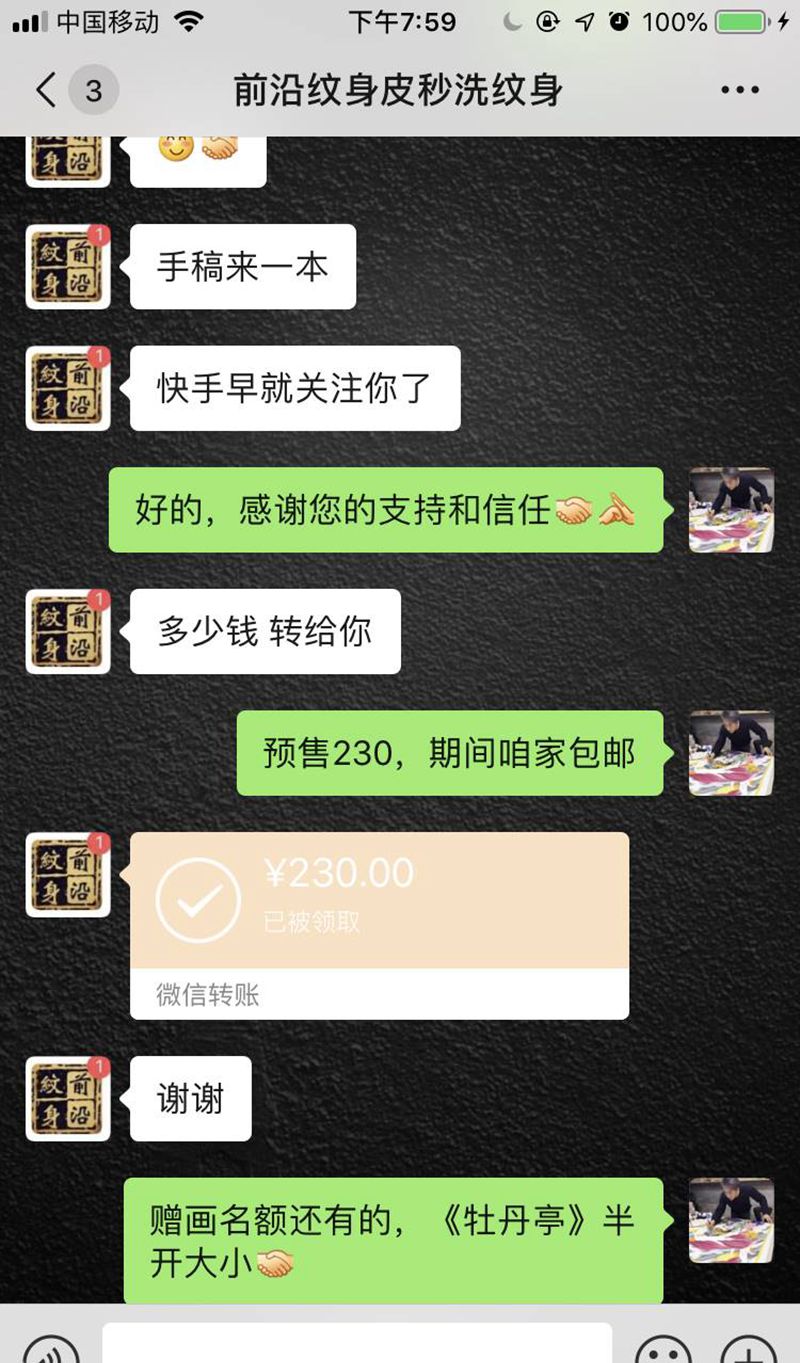
Task: Open the chat info overflow menu
Action: [739, 91]
